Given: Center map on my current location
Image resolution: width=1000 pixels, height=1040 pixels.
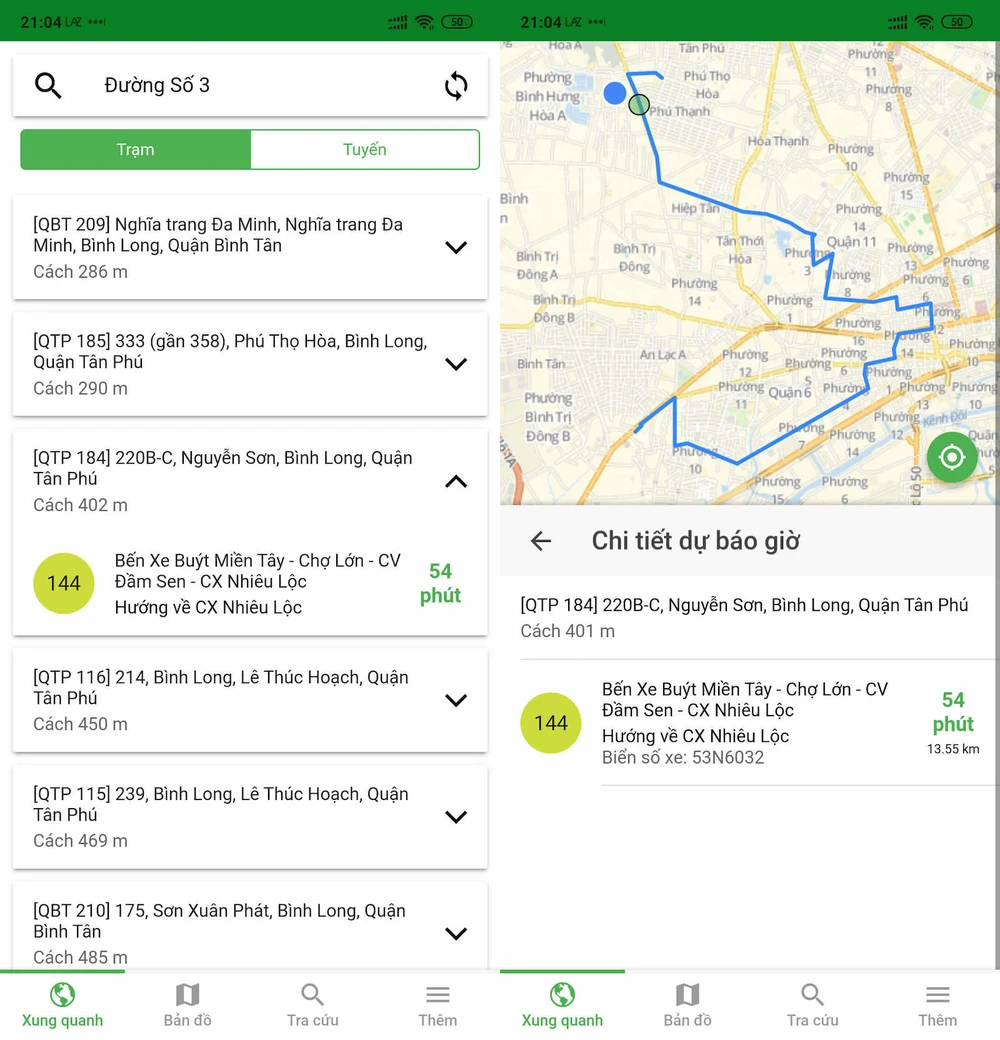Looking at the screenshot, I should 952,458.
